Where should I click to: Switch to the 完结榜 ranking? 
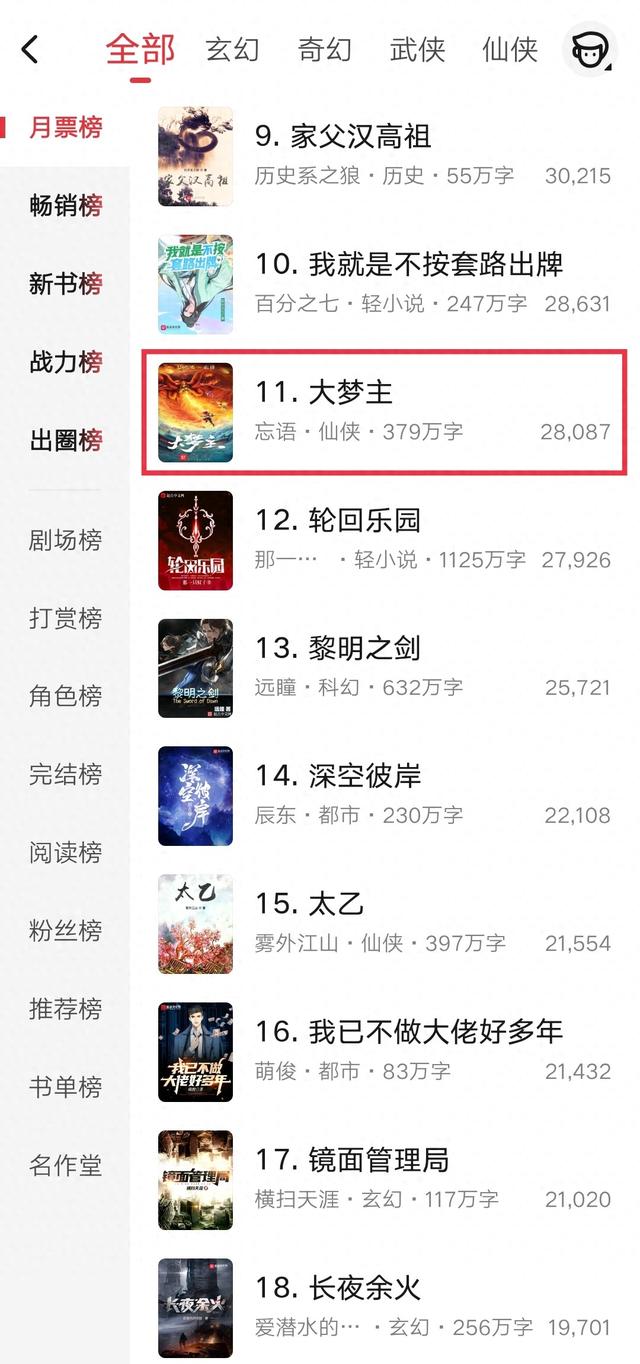pos(66,774)
